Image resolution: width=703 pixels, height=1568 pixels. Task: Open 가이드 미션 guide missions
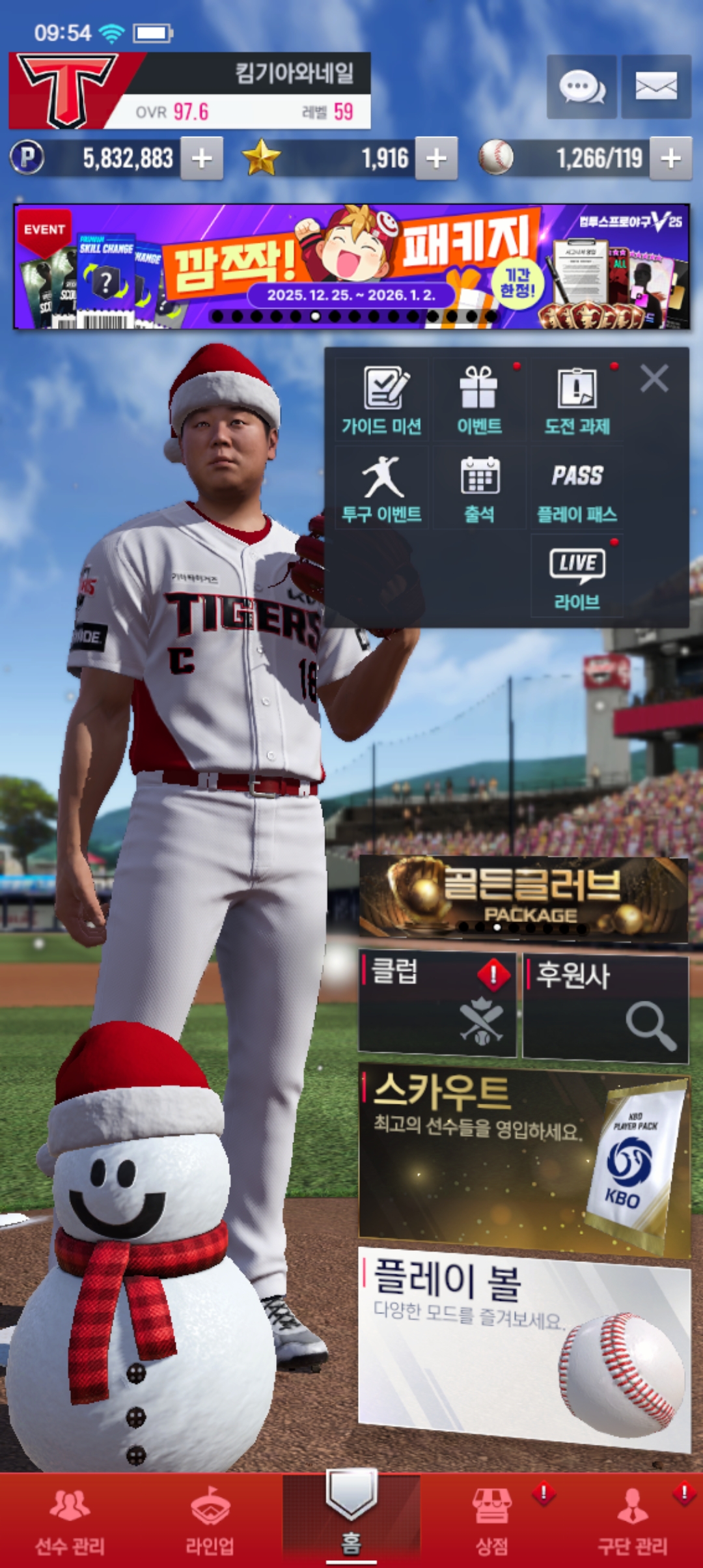(382, 400)
